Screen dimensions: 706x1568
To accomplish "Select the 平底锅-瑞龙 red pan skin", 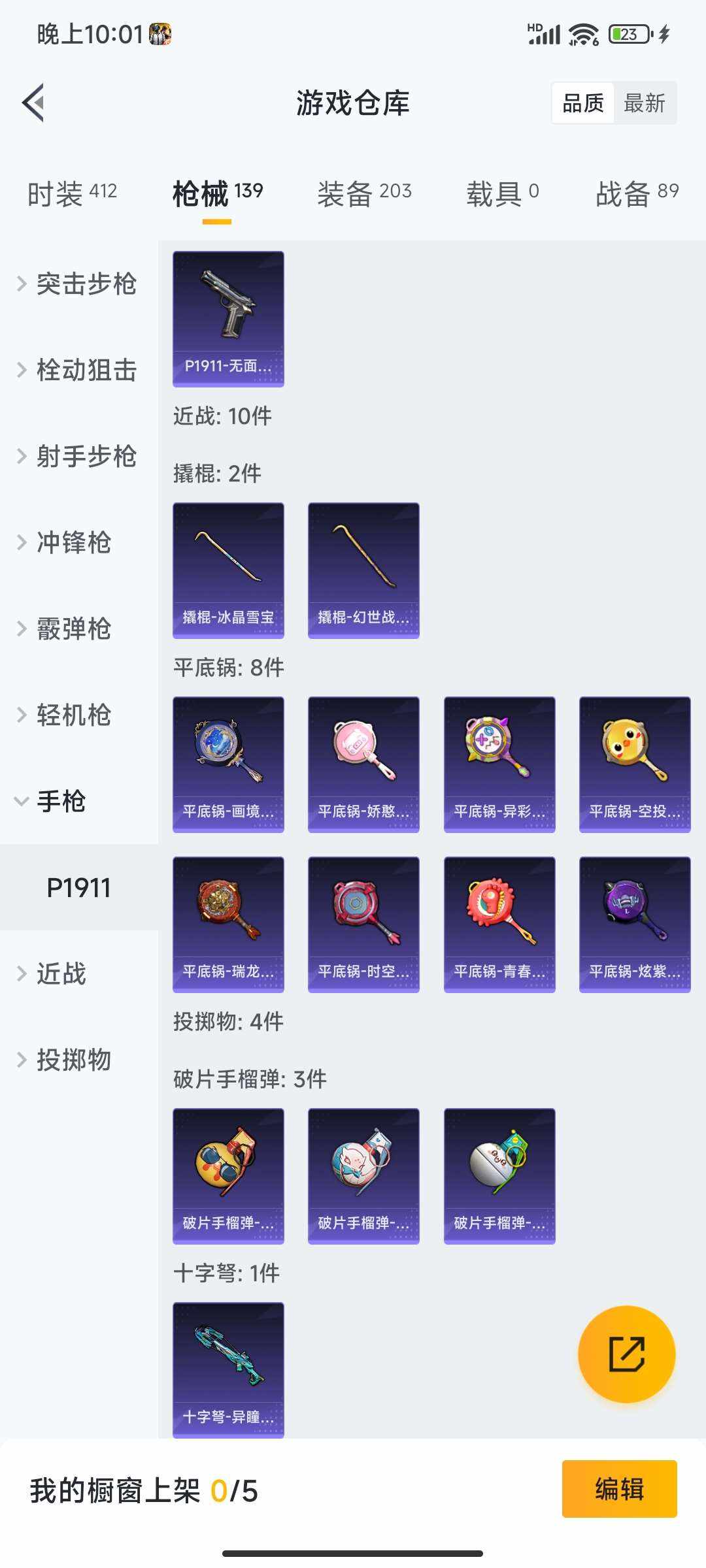I will point(228,924).
